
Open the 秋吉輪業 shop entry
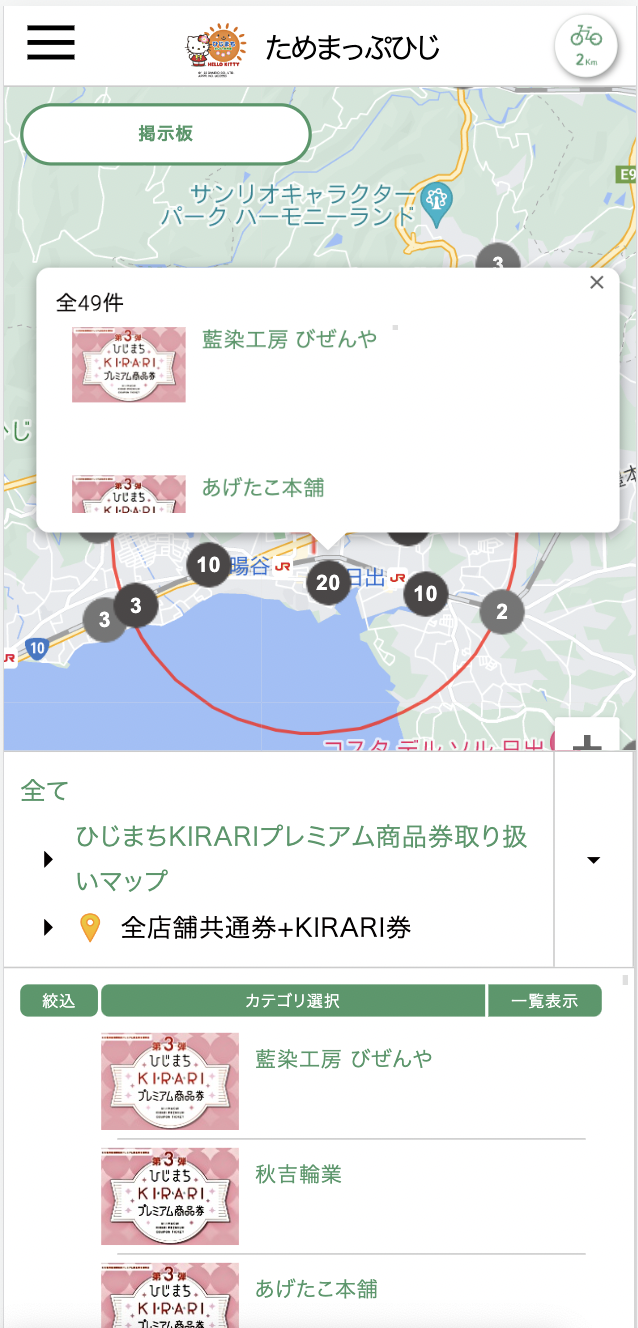[x=299, y=1174]
